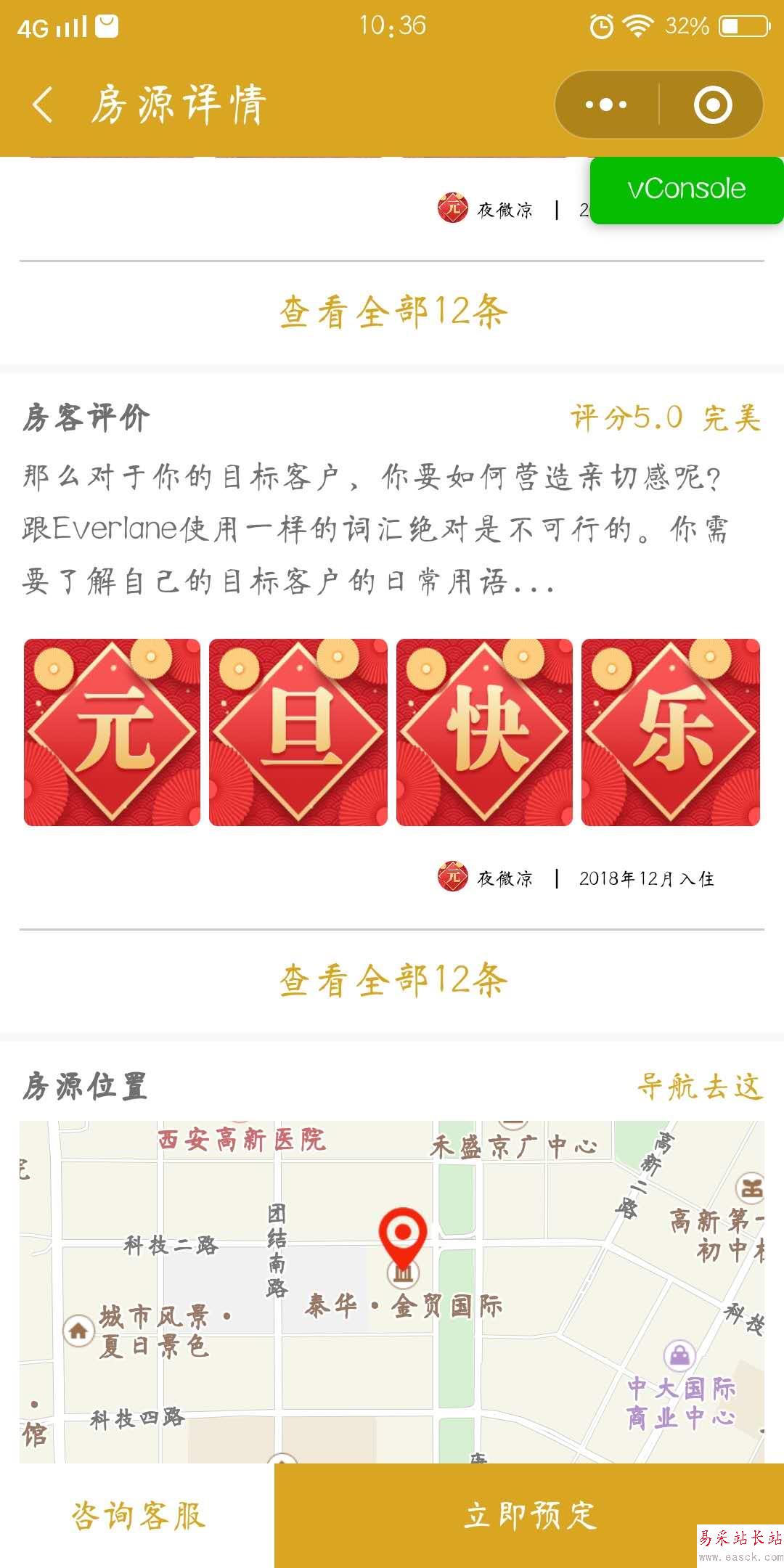Screen dimensions: 784x1568
Task: Tap 查看全部12条 below the review photos
Action: click(392, 980)
